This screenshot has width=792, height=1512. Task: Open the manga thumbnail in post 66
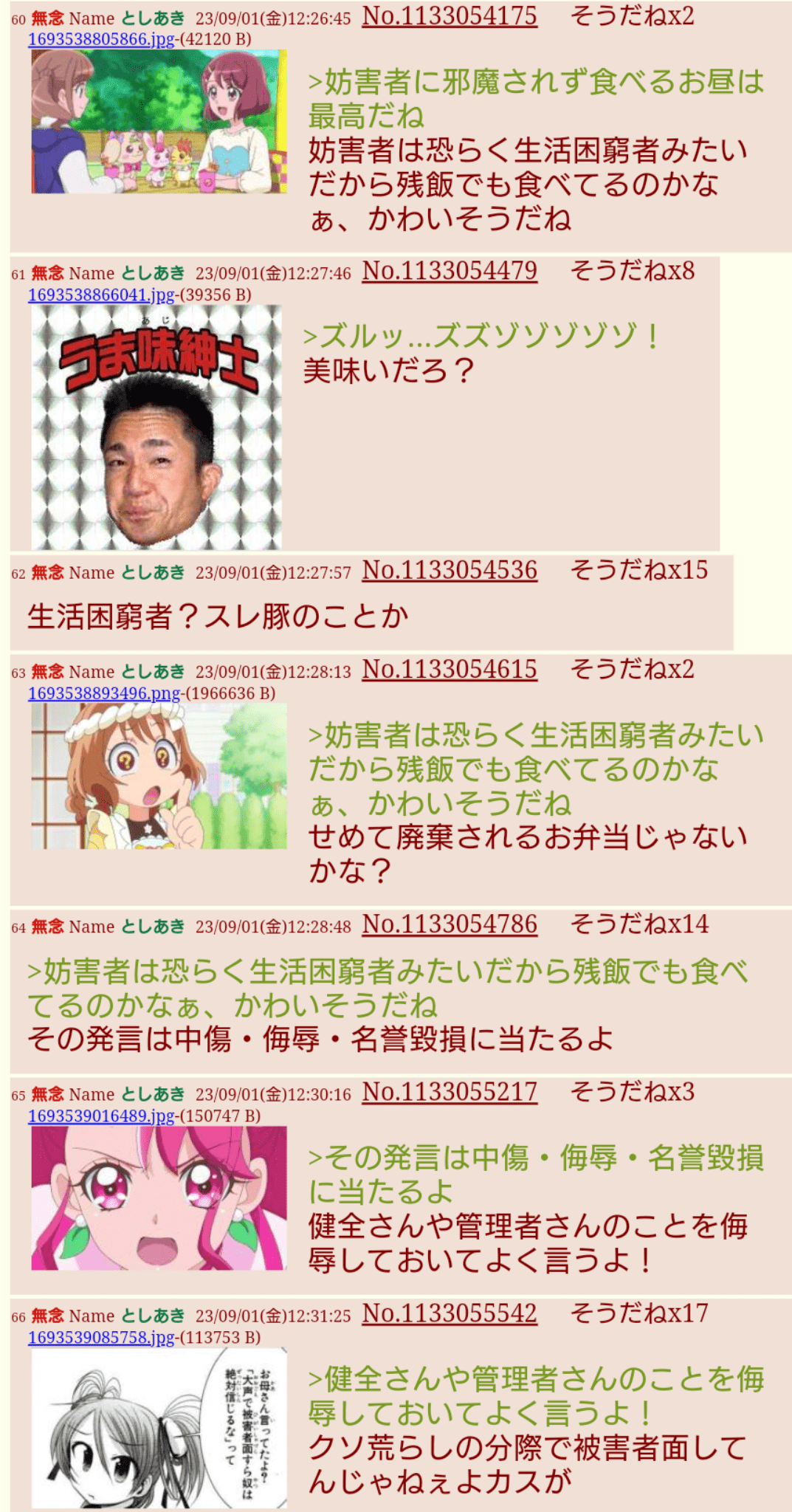pos(159,1428)
